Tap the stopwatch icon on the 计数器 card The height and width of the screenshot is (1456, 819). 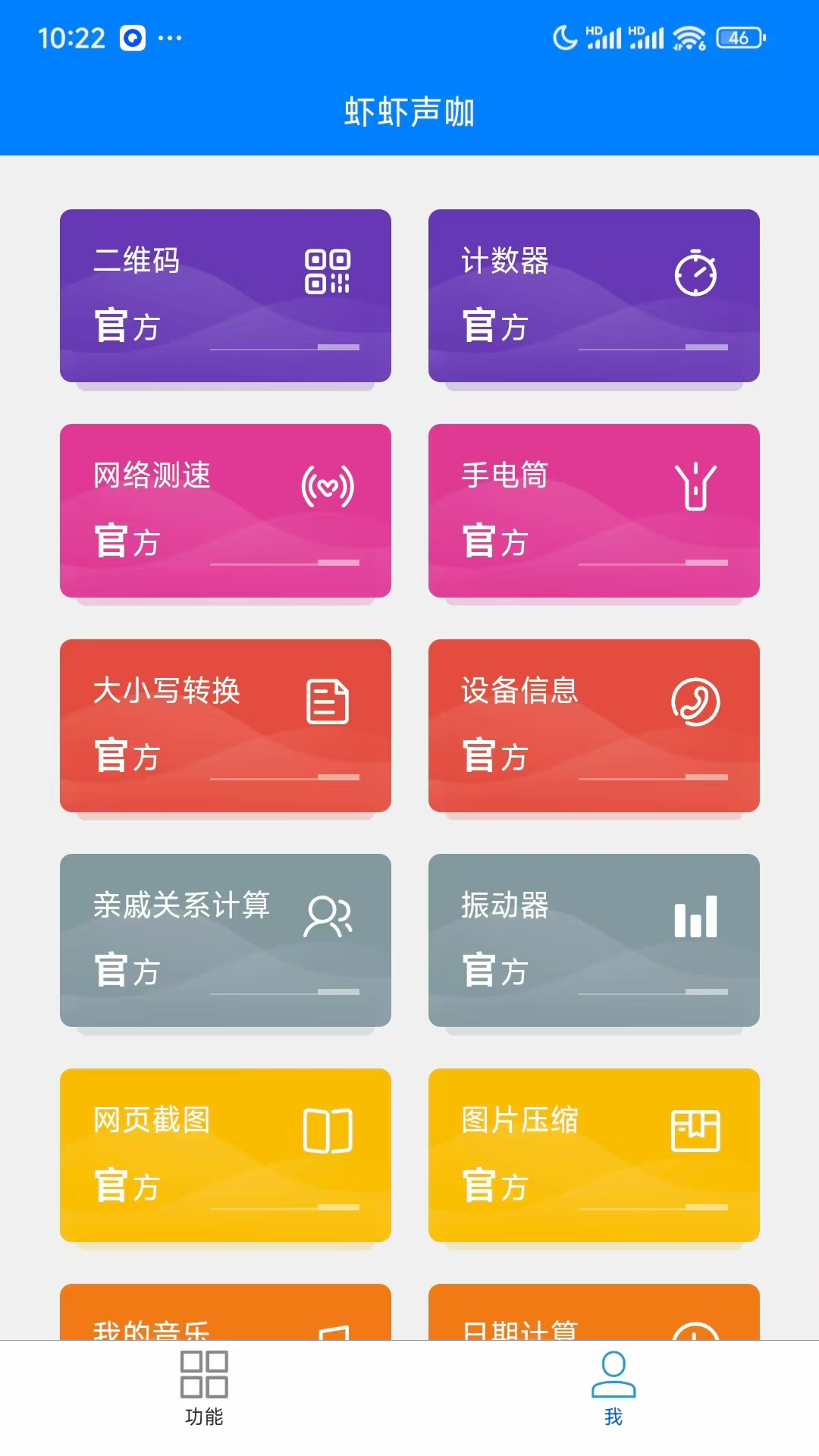[x=695, y=275]
